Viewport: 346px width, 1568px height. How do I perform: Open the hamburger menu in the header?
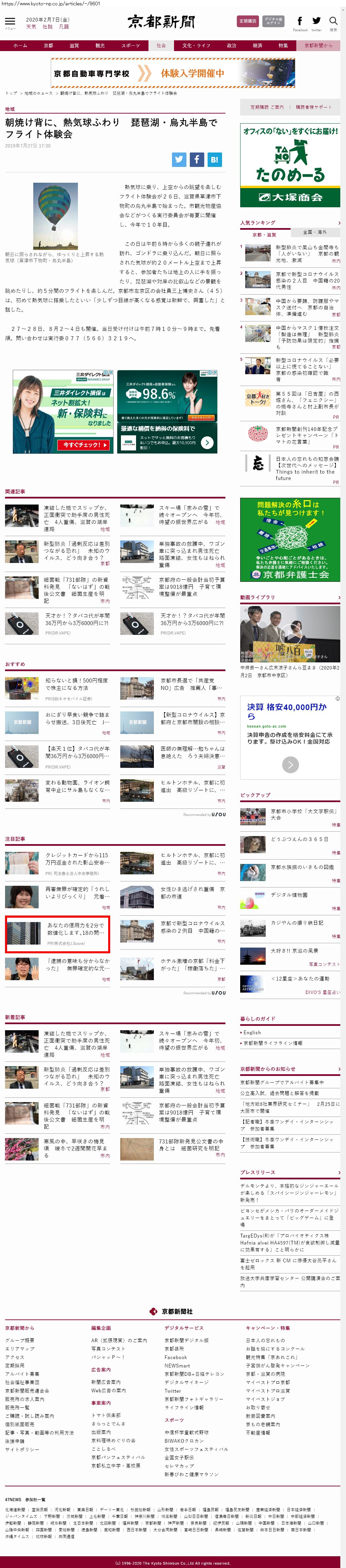tap(10, 22)
